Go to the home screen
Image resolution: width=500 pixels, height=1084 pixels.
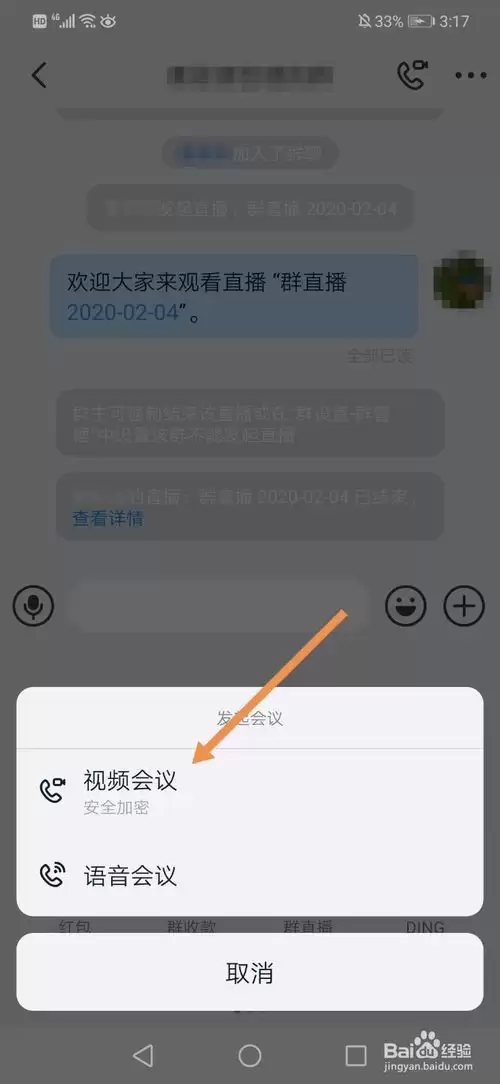tap(250, 1055)
